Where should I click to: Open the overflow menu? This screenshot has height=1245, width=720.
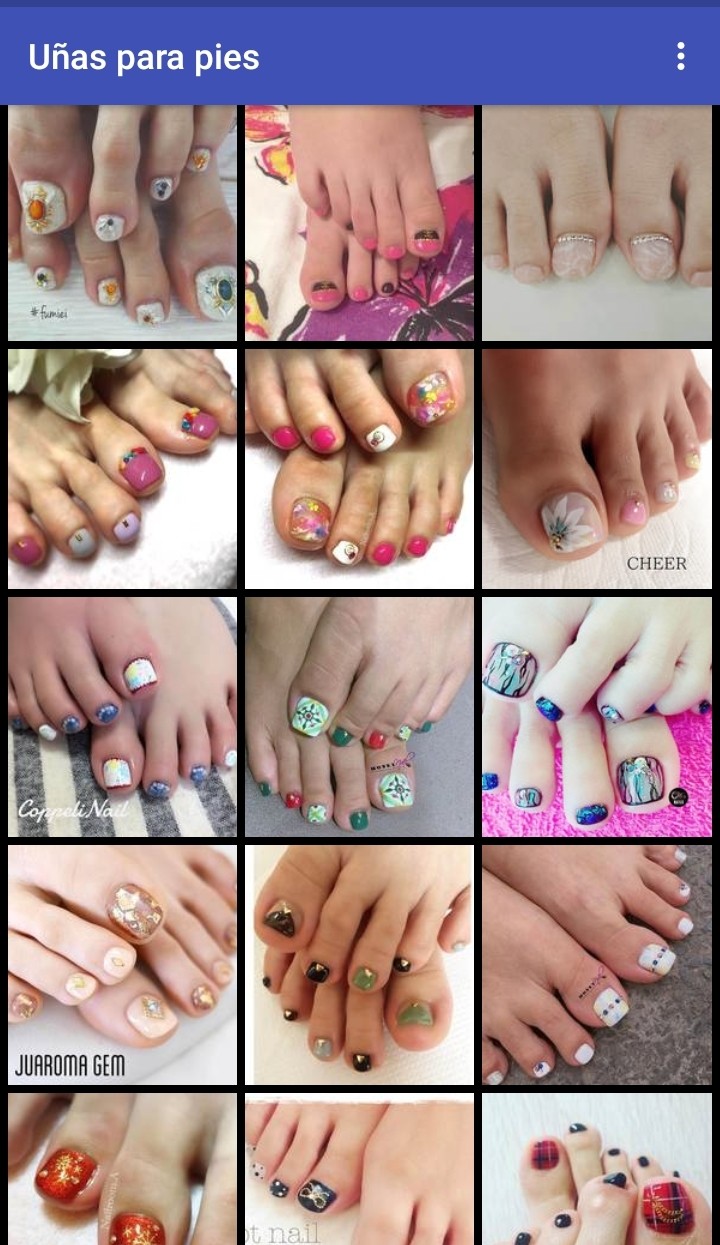[680, 57]
